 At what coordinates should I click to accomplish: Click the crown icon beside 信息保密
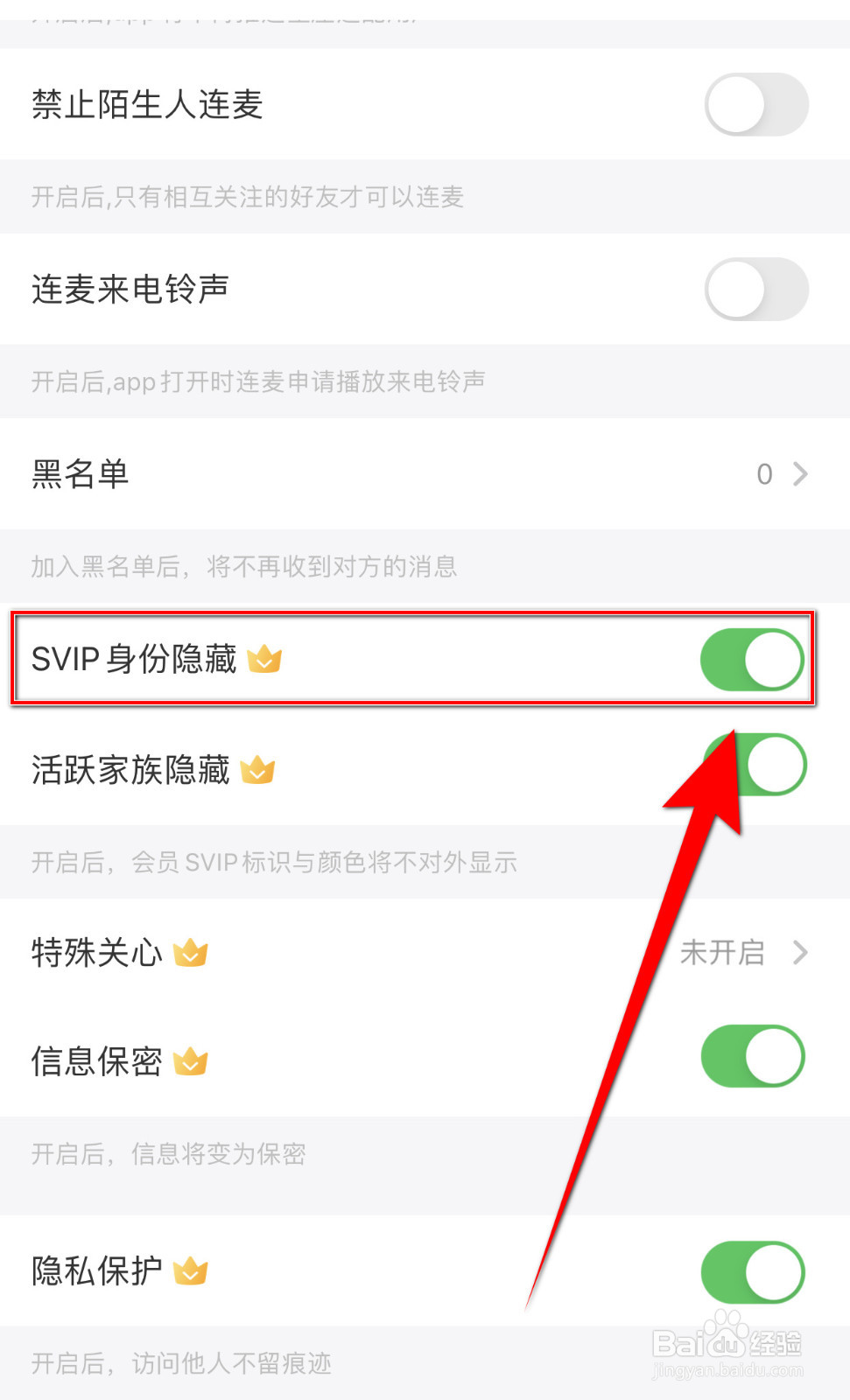coord(192,1060)
